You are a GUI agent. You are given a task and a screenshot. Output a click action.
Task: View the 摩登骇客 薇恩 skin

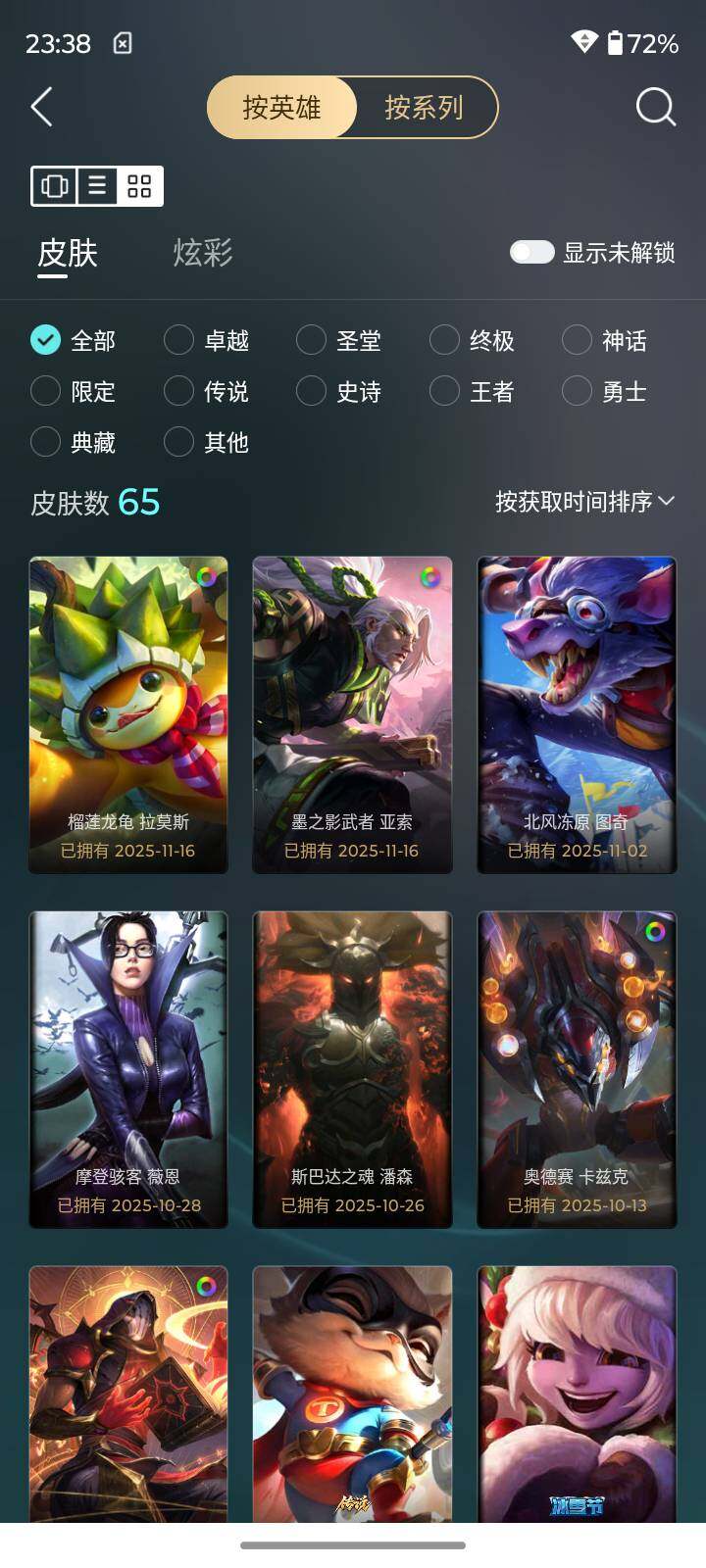[x=128, y=1069]
